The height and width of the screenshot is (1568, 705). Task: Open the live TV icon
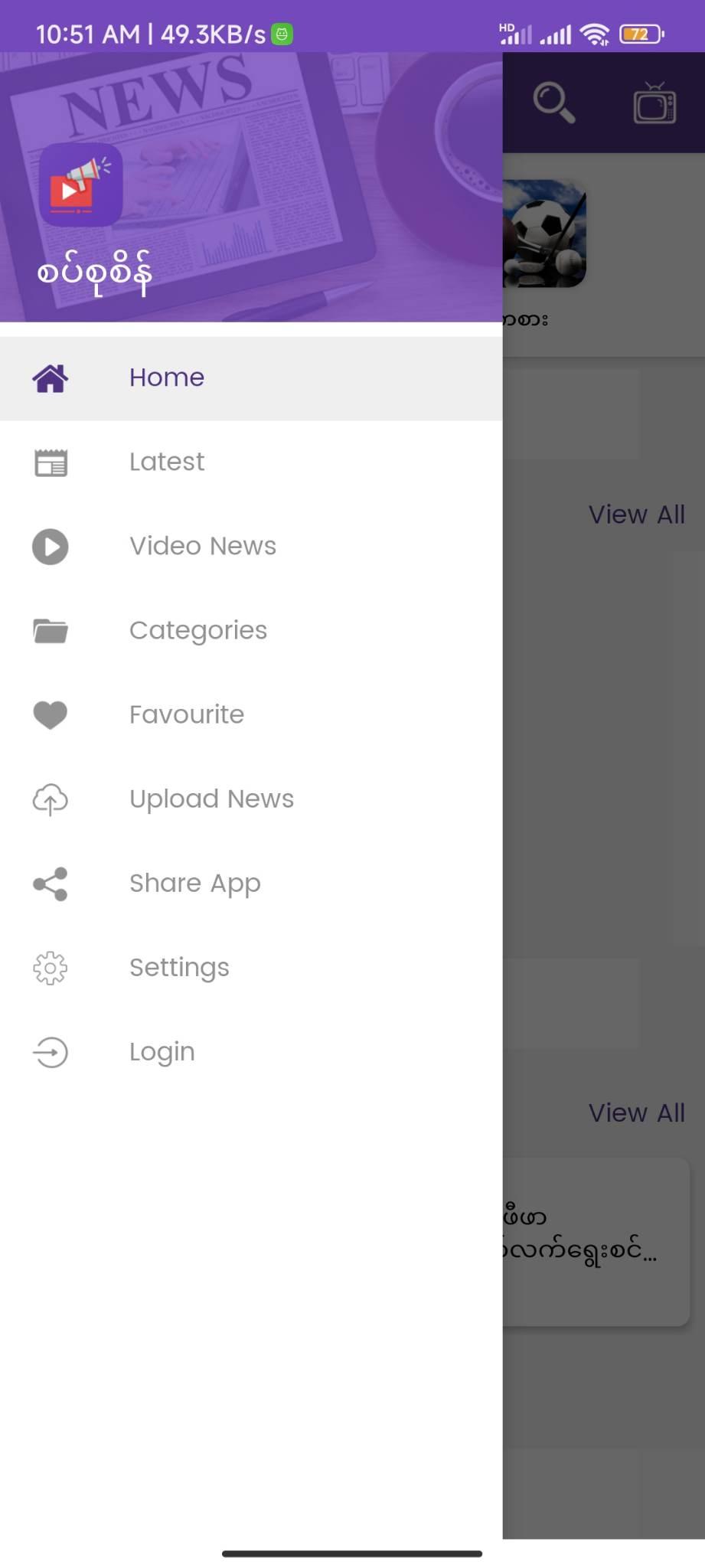point(654,103)
